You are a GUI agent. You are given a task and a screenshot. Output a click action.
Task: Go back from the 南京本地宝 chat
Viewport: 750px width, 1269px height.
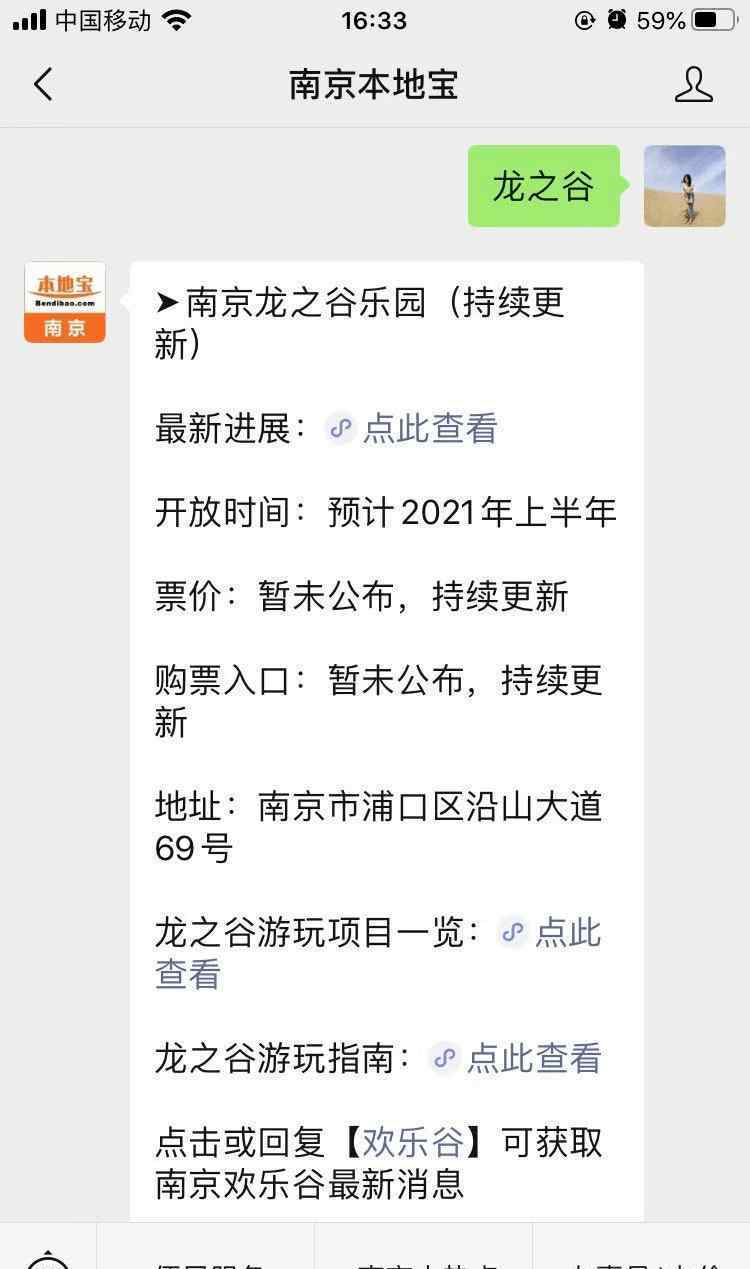pos(43,85)
